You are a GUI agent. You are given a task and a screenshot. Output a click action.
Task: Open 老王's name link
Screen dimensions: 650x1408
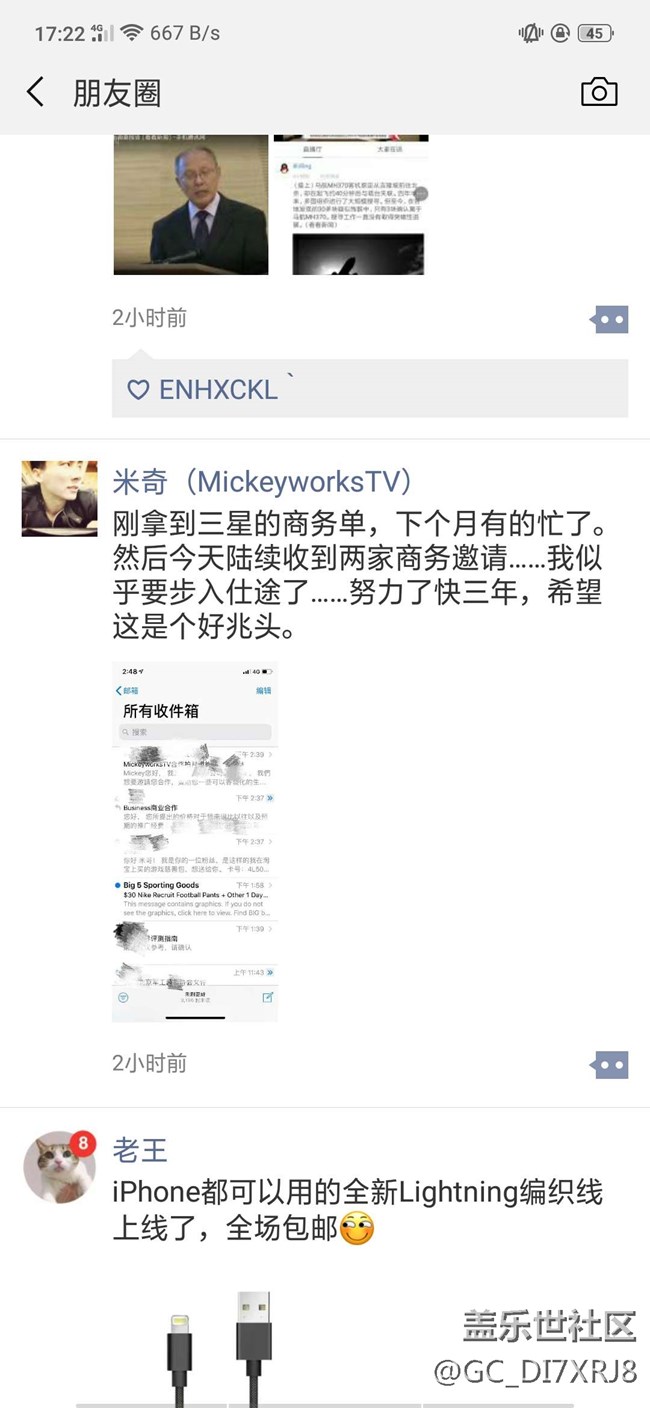(x=140, y=1151)
